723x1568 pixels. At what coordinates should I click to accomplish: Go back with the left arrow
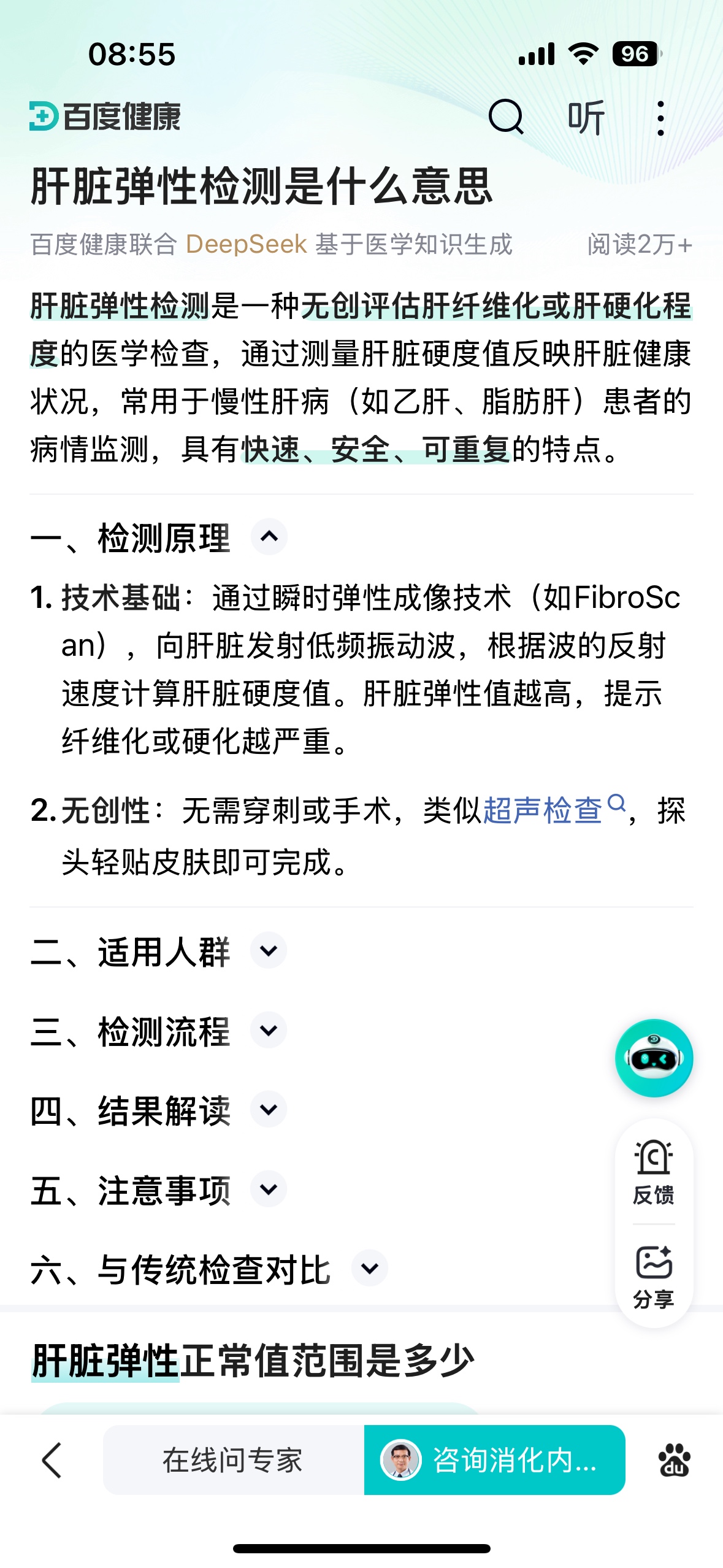[52, 1460]
